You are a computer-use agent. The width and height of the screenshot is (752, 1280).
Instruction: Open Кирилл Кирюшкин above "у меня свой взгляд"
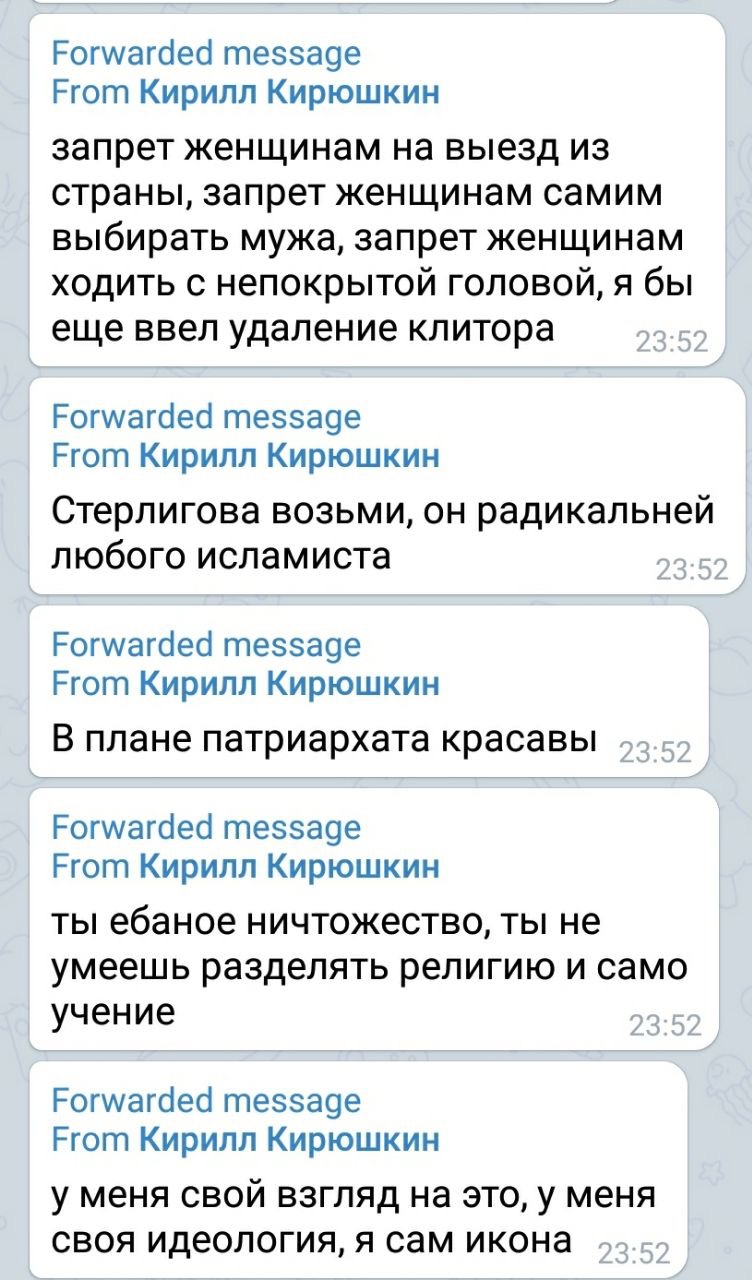click(x=288, y=1141)
